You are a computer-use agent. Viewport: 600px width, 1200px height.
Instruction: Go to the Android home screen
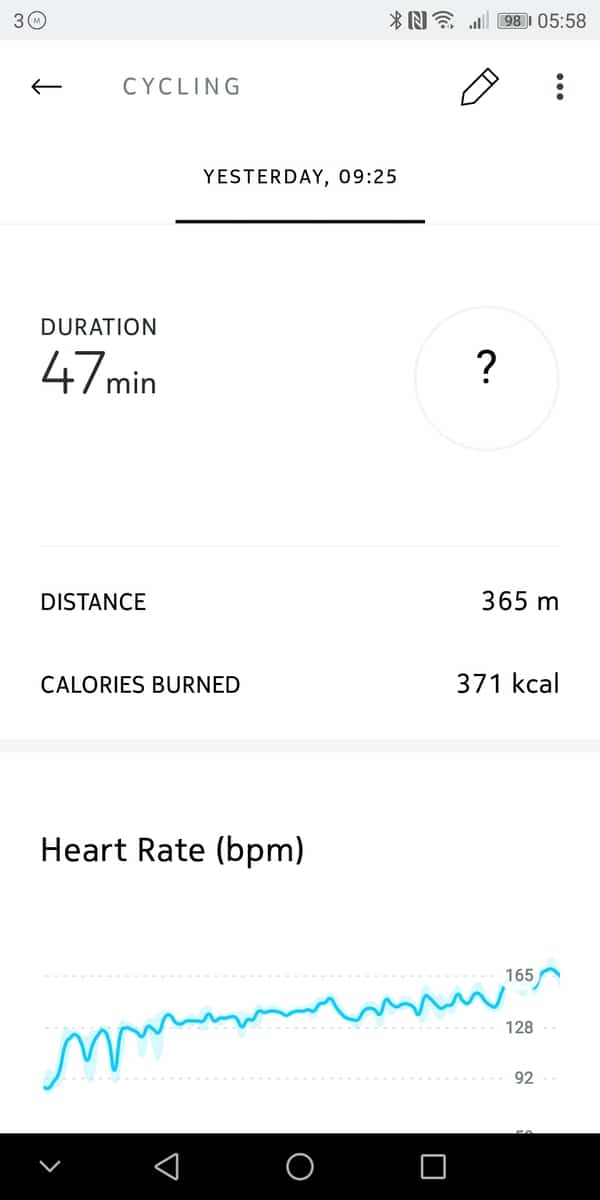click(300, 1166)
